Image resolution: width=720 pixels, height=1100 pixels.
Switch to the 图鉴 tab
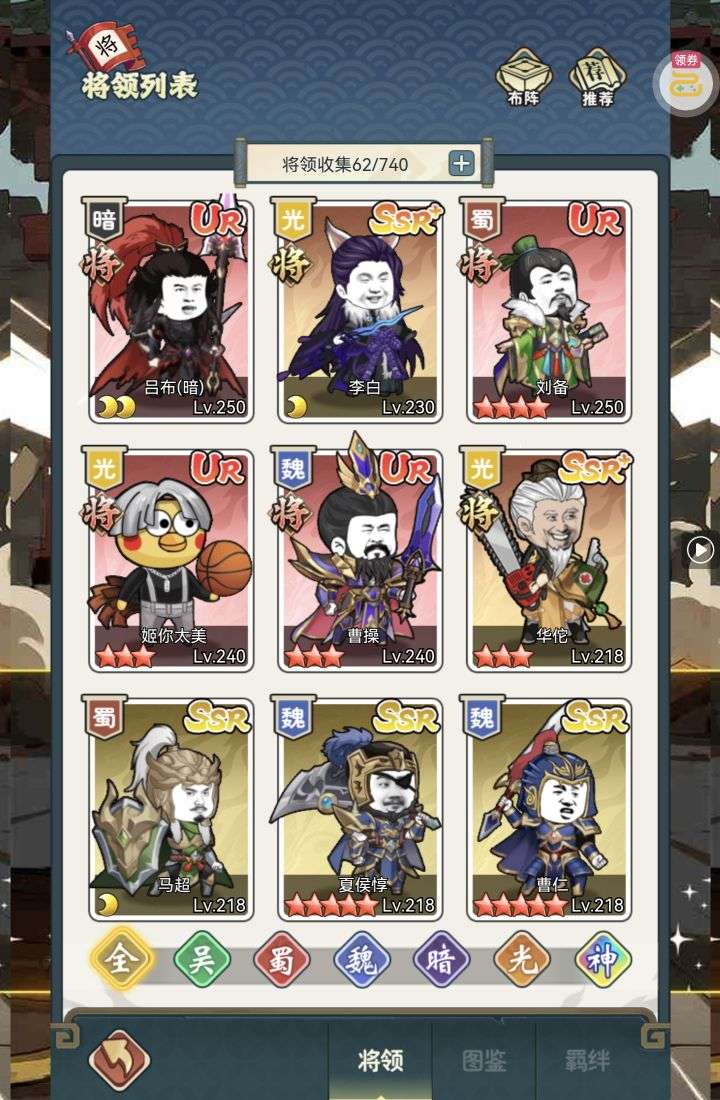(x=484, y=1060)
